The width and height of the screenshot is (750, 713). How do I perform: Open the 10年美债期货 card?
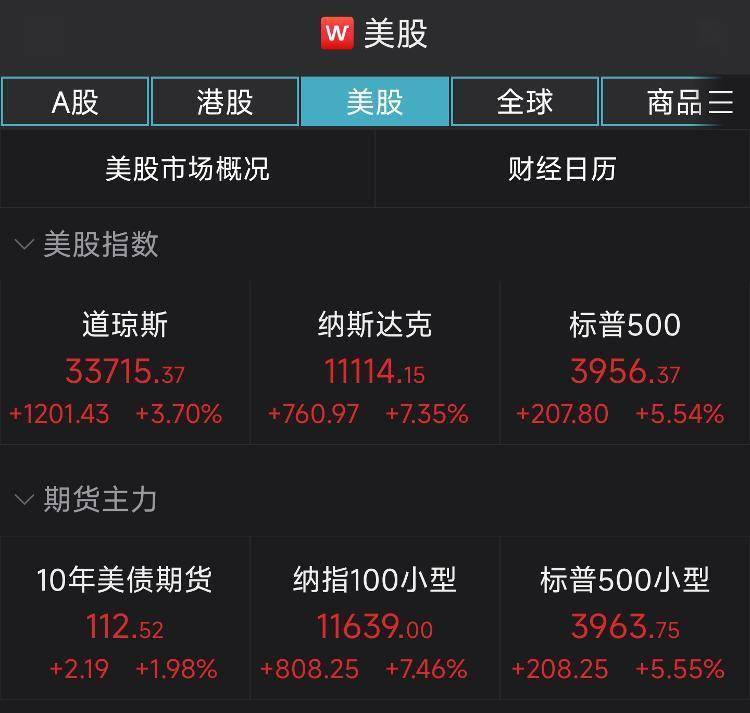point(125,620)
